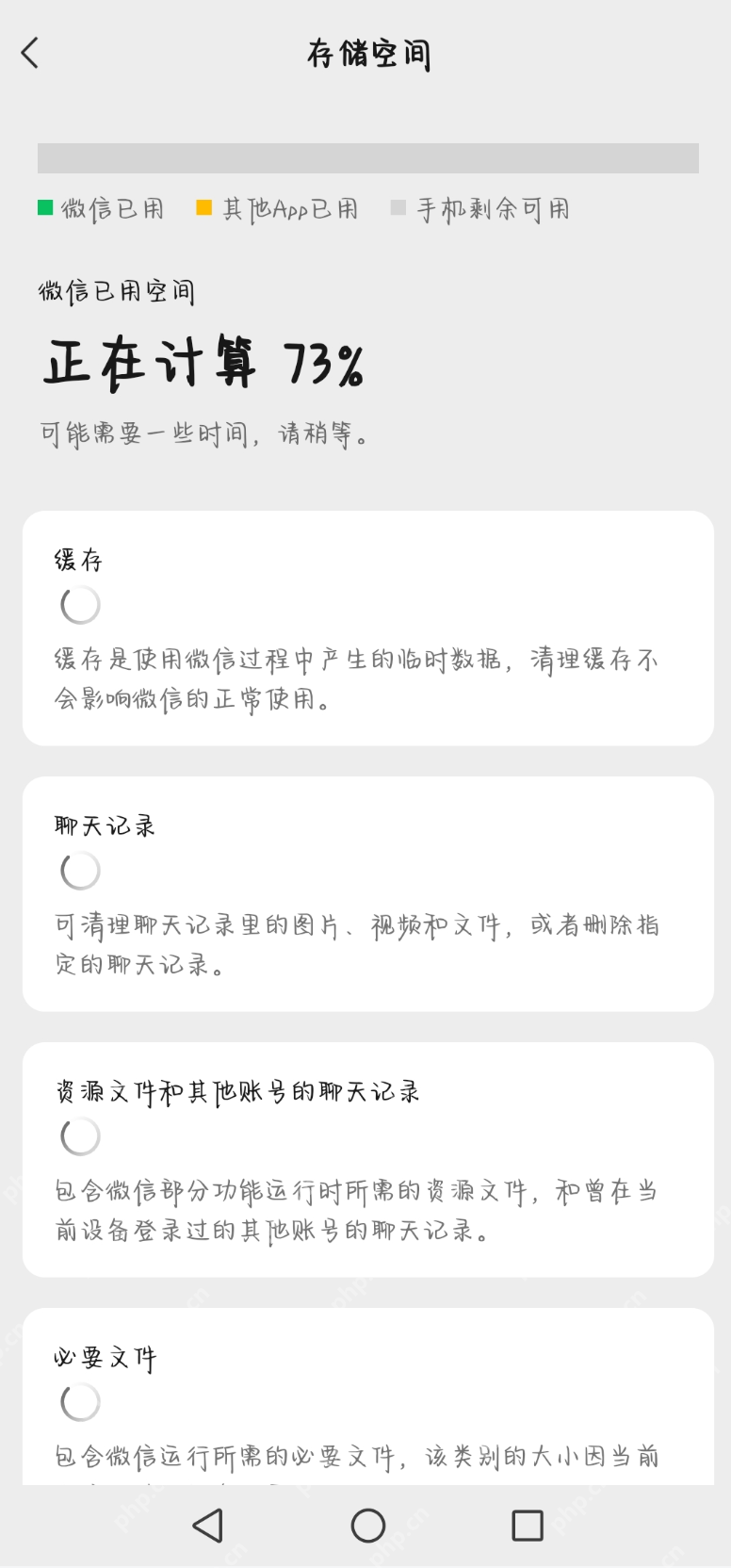Image resolution: width=731 pixels, height=1568 pixels.
Task: Tap the loading spinner in the 缓存 card
Action: click(x=80, y=604)
